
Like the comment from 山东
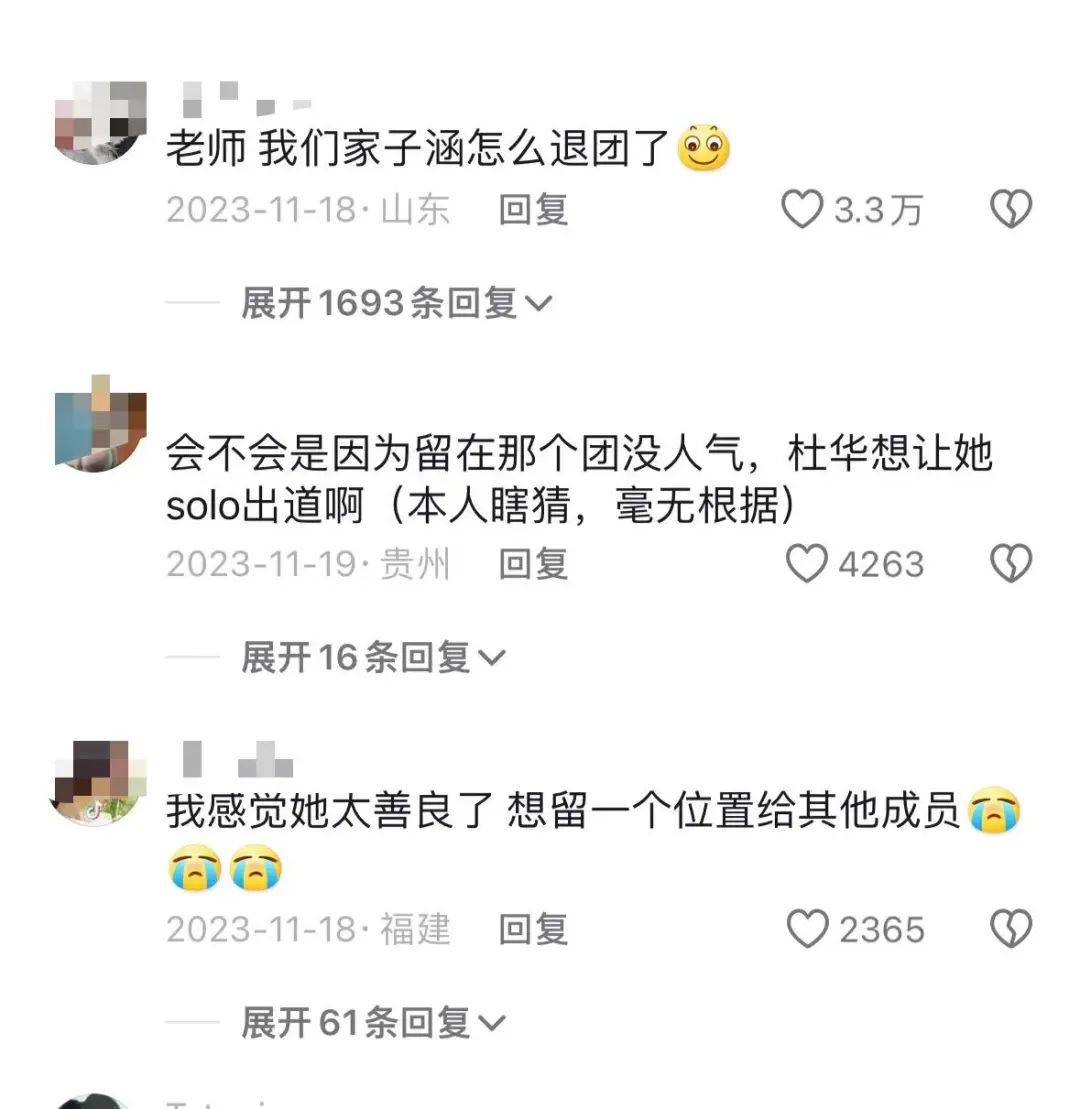[801, 210]
